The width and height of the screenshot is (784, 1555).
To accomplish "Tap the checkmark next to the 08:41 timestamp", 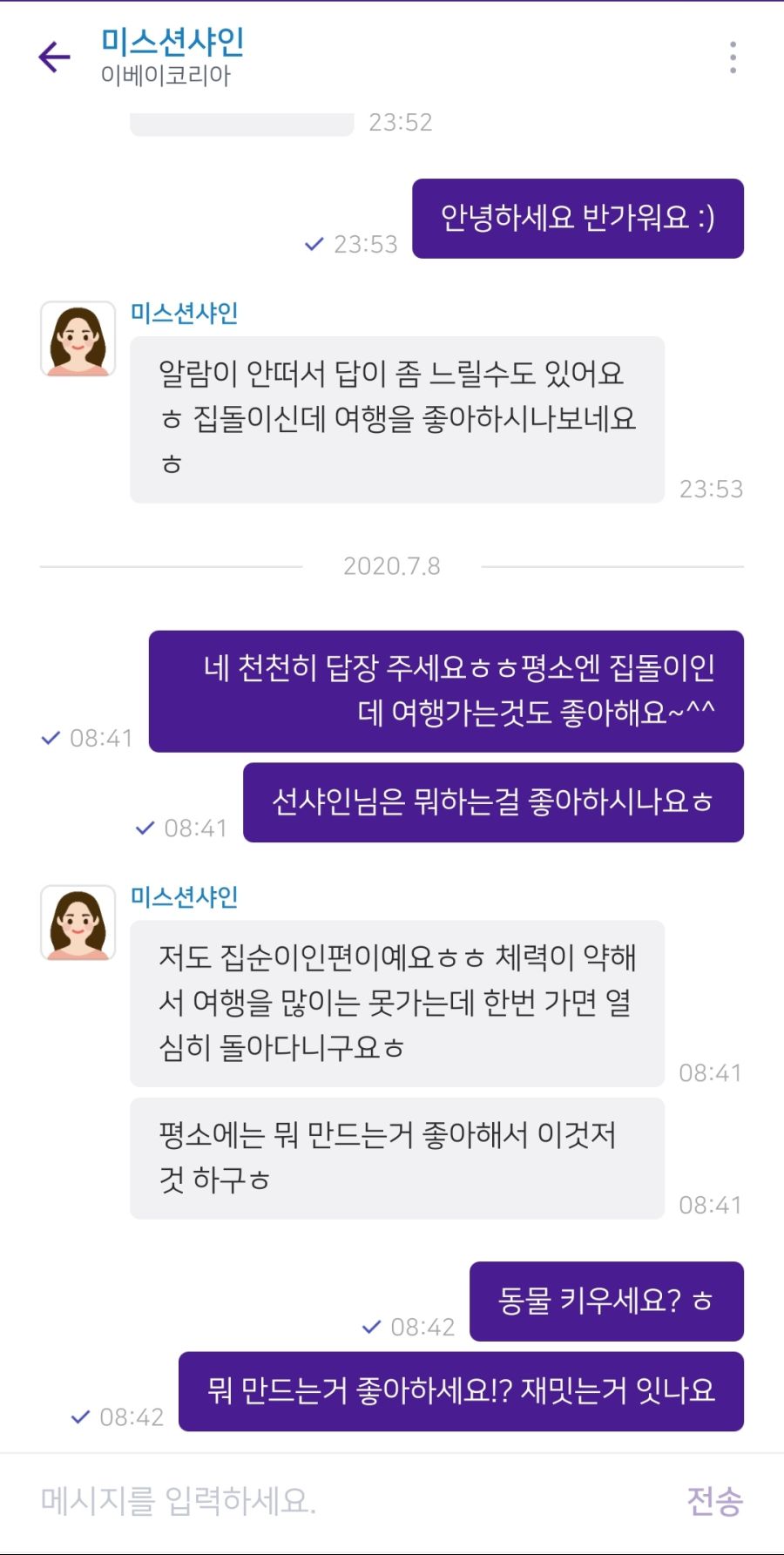I will coord(50,739).
